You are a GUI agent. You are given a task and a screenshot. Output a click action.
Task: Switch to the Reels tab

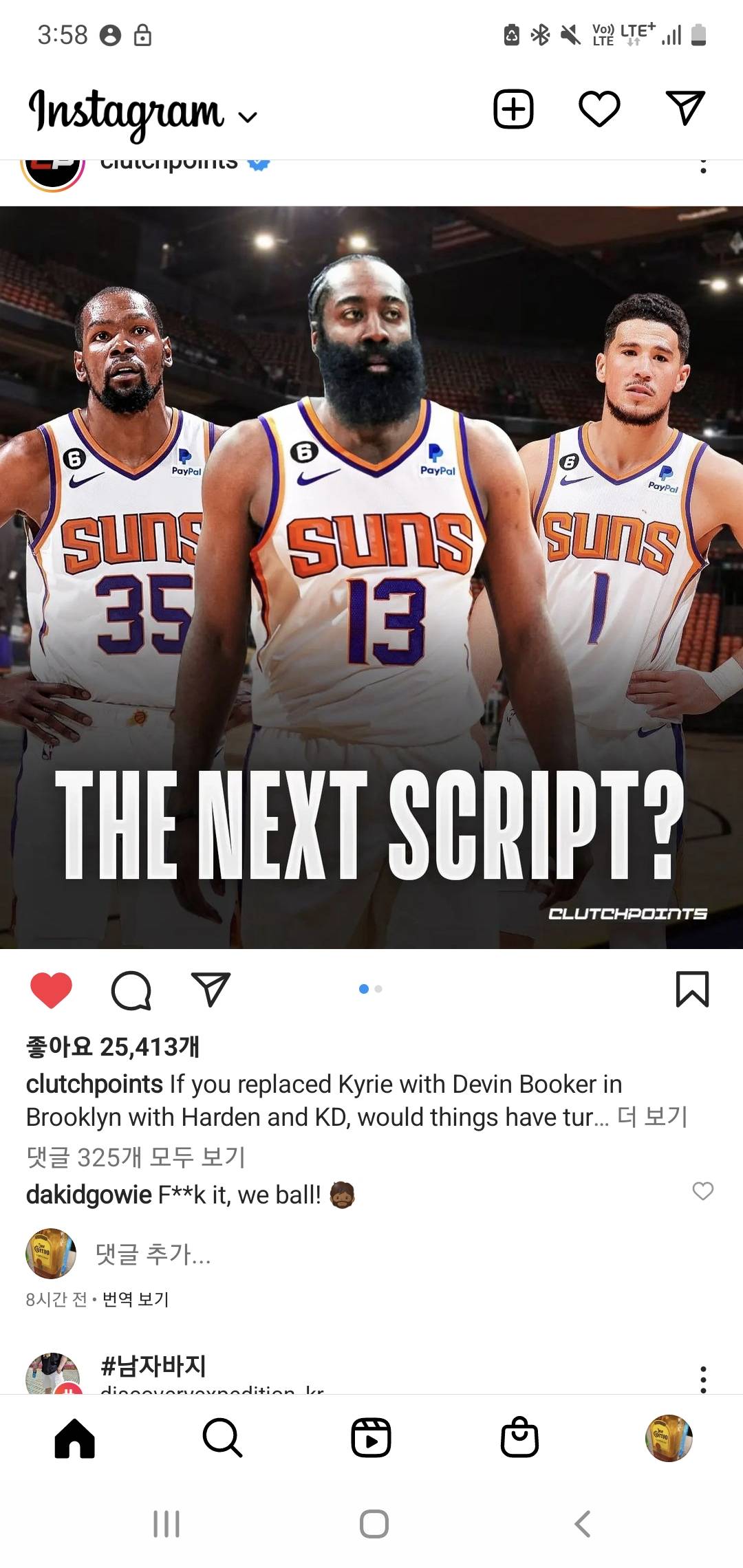pyautogui.click(x=371, y=1437)
